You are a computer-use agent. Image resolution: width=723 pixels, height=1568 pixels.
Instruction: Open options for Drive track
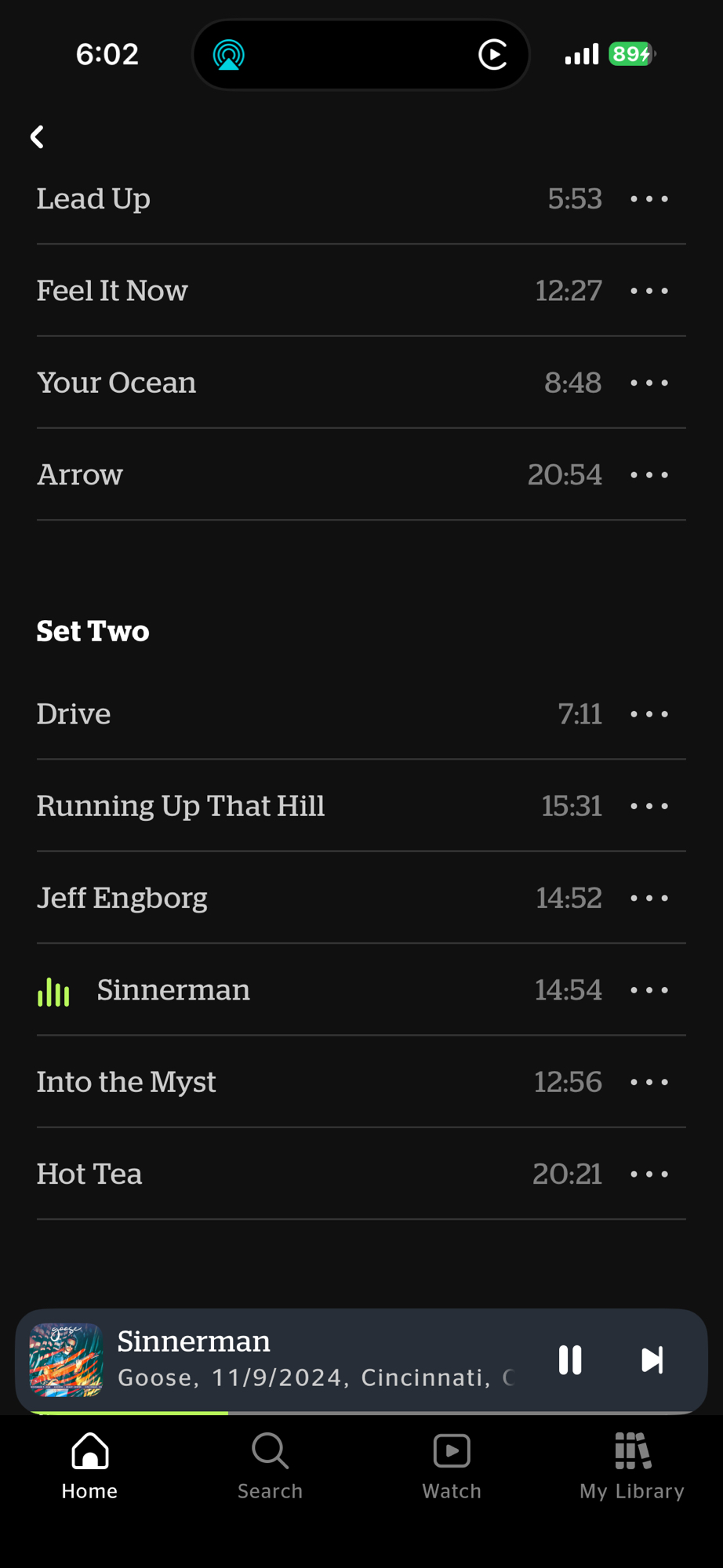(649, 714)
